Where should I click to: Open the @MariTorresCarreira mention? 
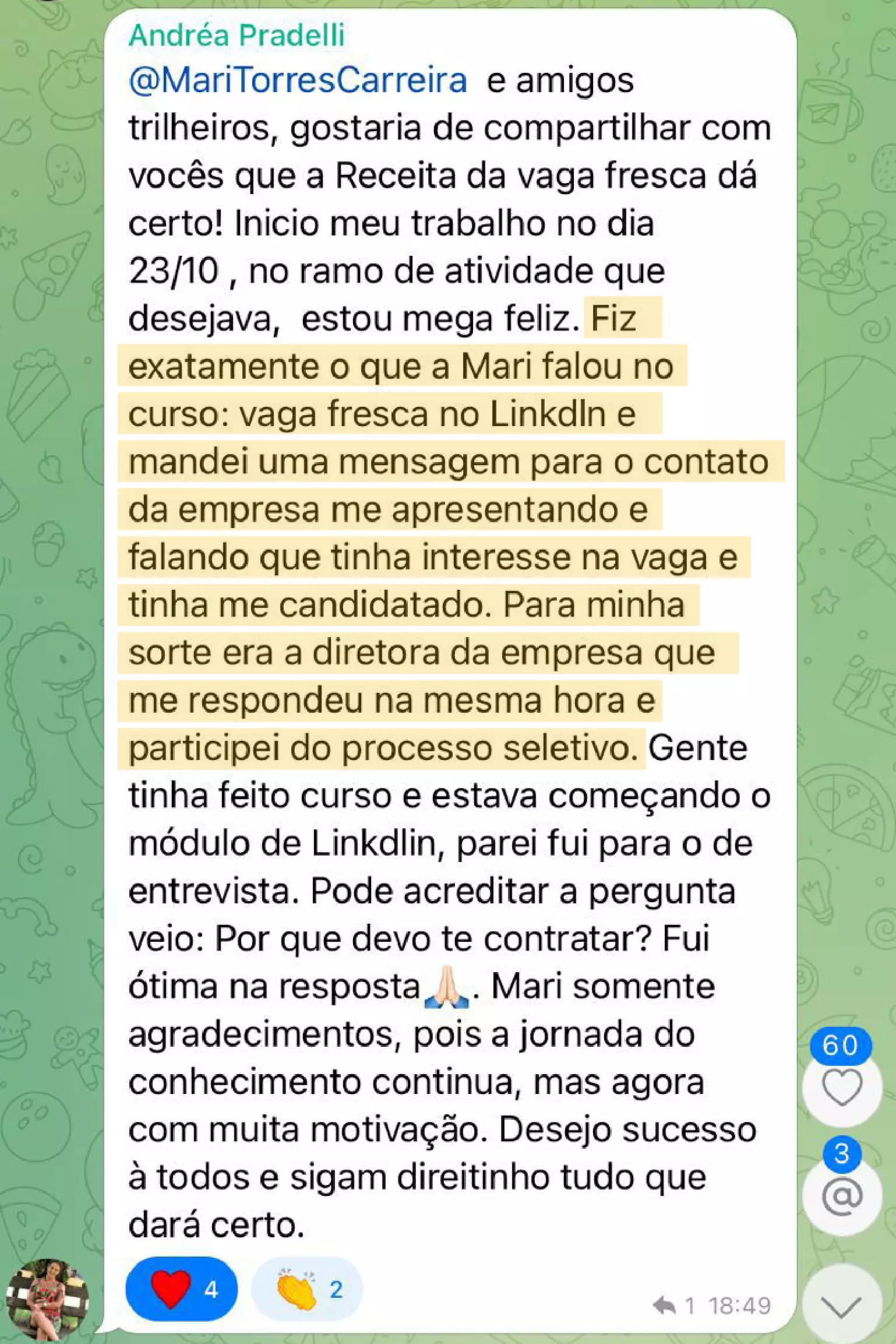tap(298, 80)
